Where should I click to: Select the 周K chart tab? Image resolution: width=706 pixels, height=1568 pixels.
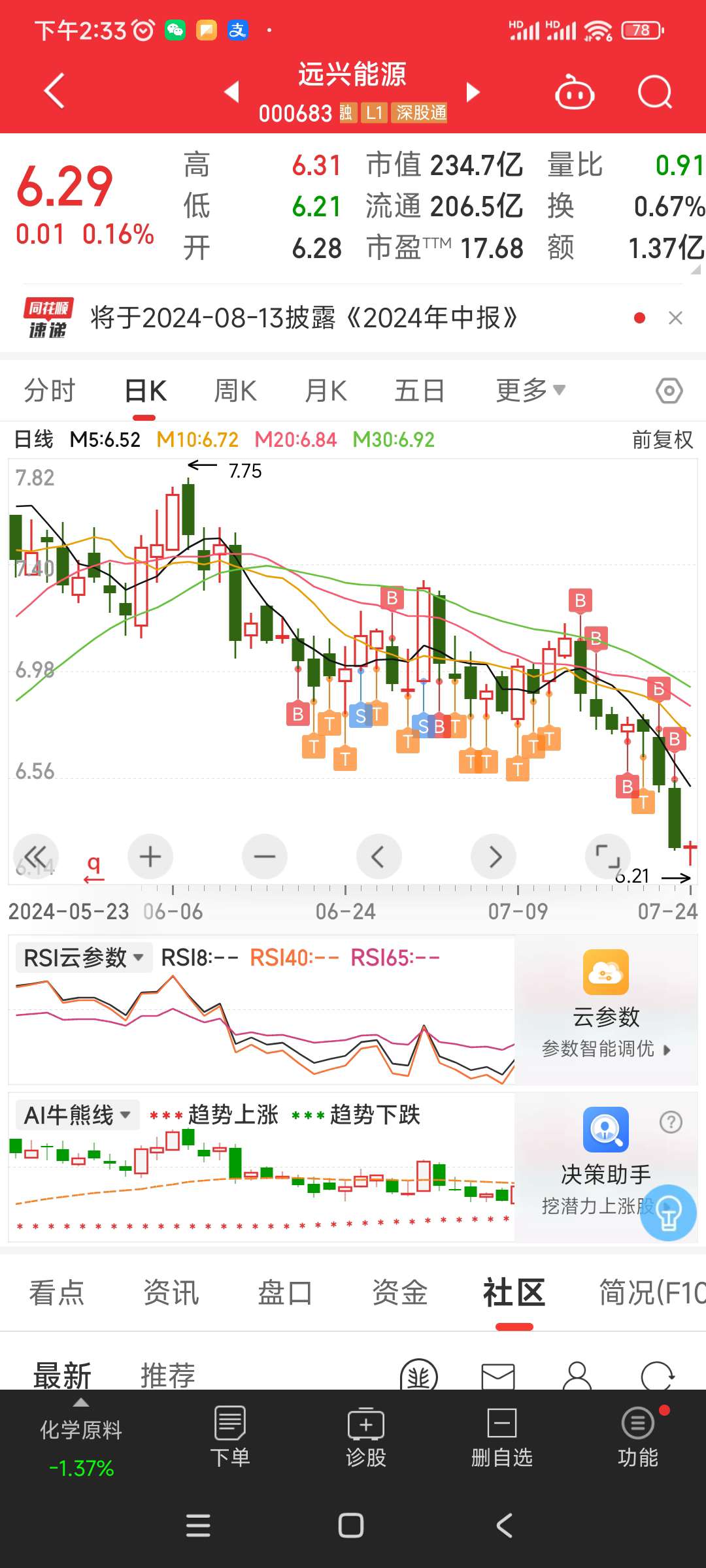pos(235,391)
